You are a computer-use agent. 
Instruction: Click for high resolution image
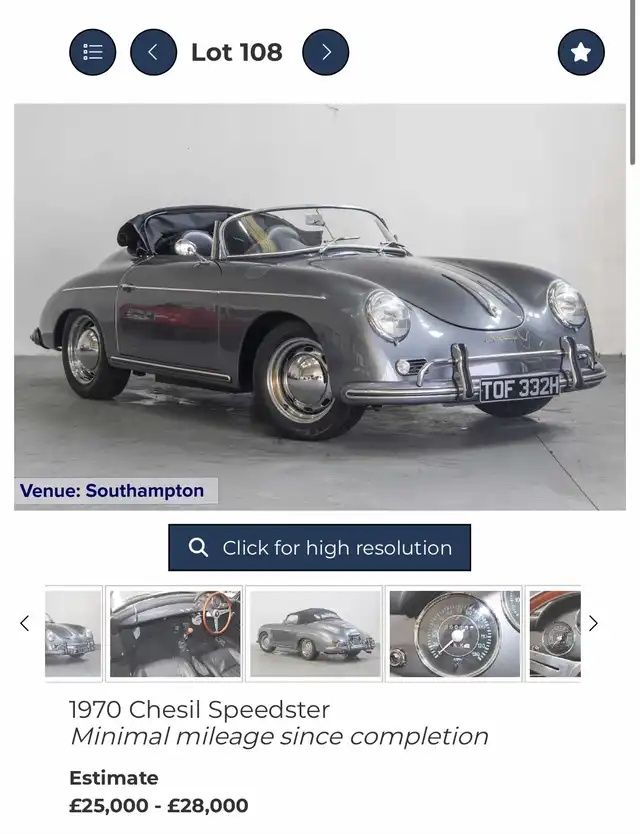(319, 548)
